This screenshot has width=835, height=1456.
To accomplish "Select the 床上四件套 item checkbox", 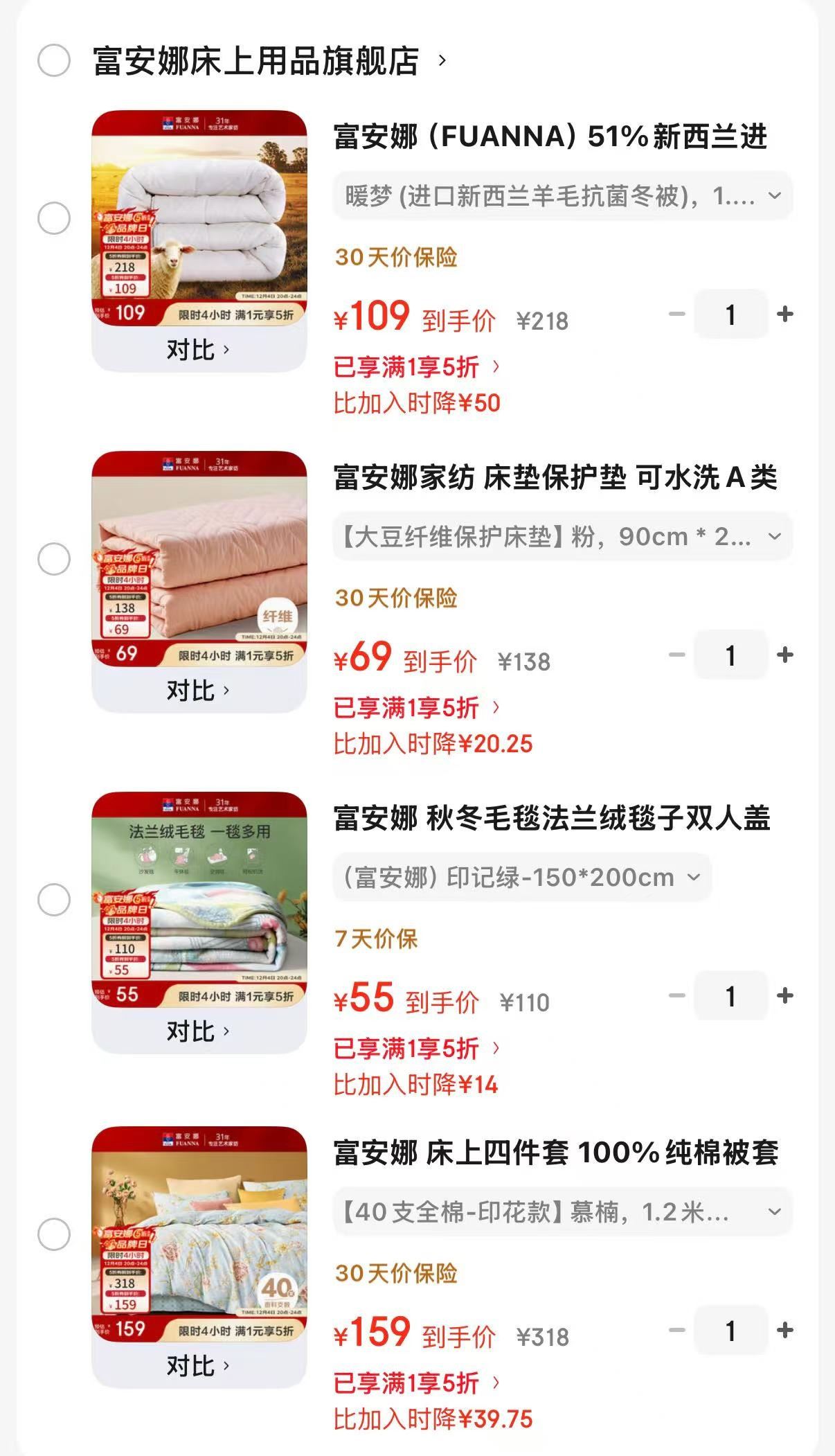I will (x=54, y=1234).
